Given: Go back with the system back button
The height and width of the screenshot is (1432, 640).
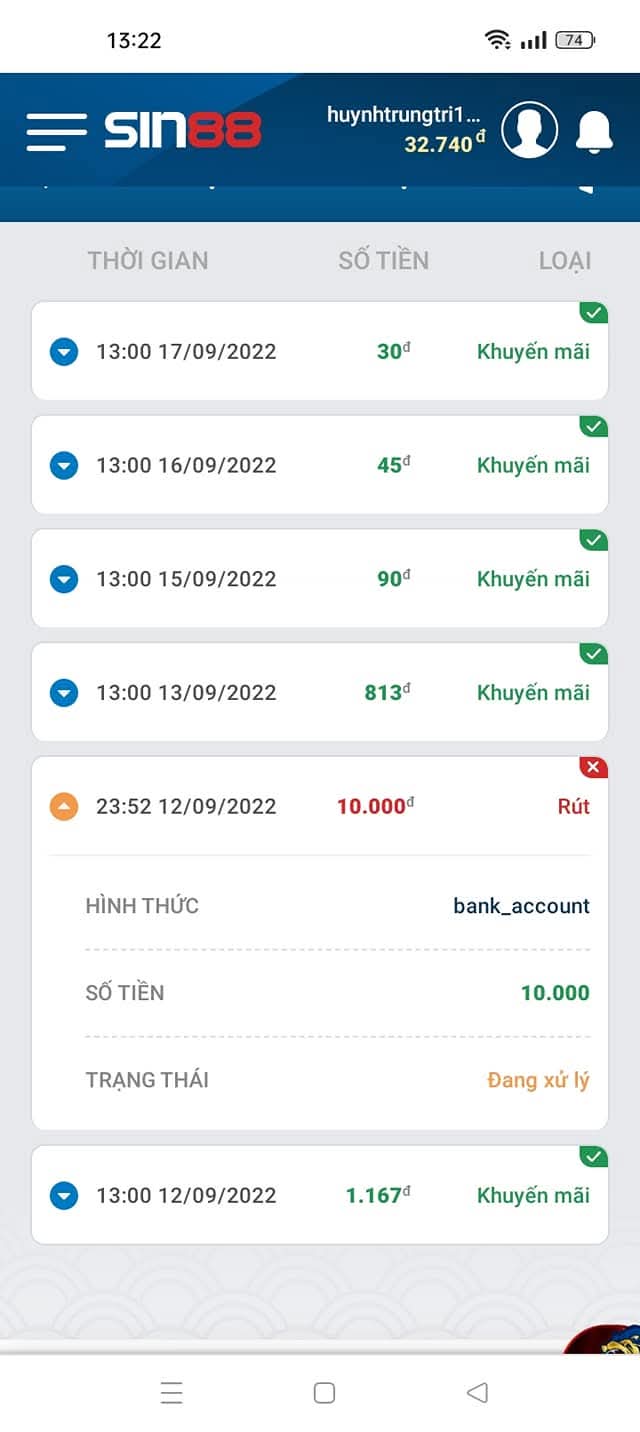Looking at the screenshot, I should 477,1392.
